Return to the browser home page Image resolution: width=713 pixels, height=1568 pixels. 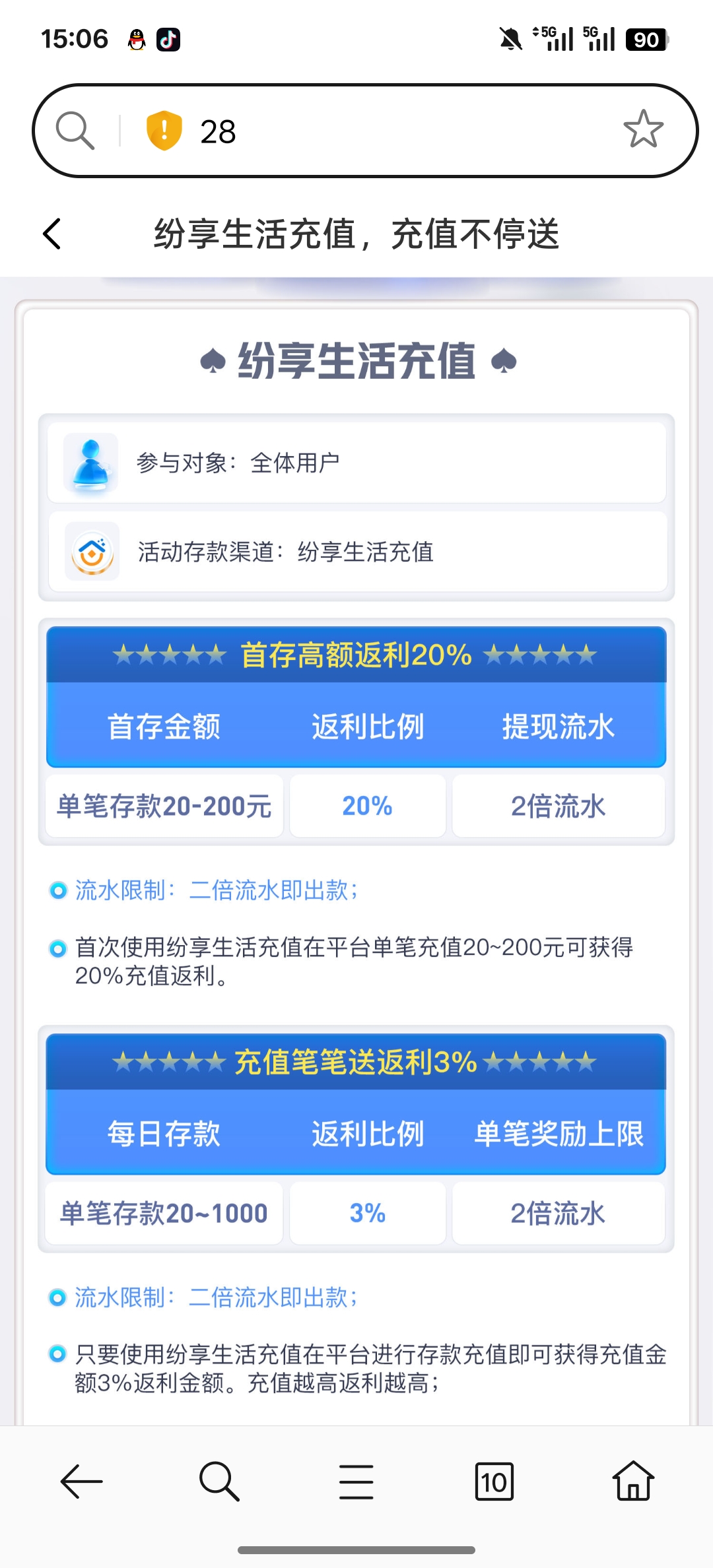click(633, 1482)
